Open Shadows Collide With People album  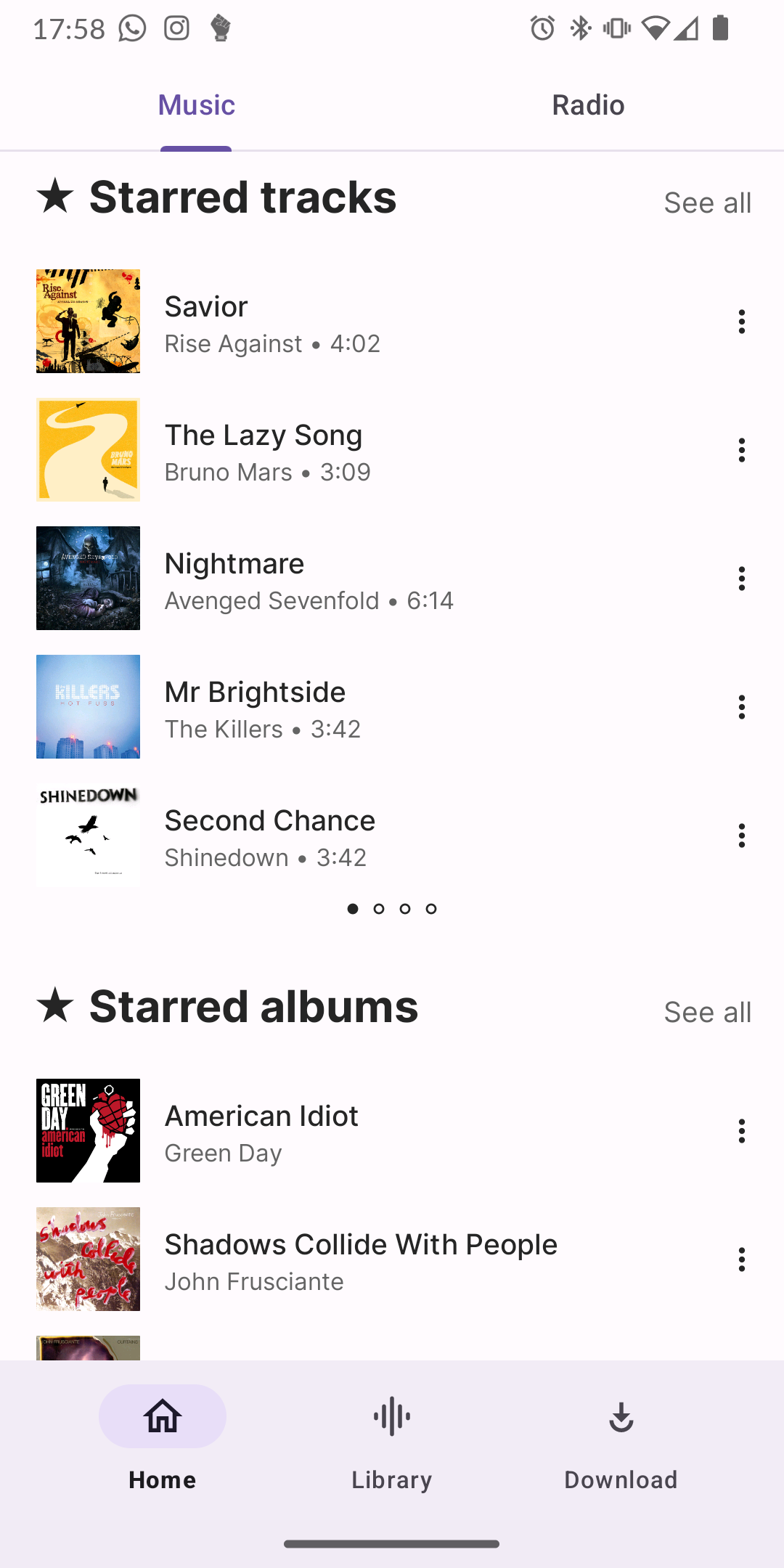[363, 1259]
